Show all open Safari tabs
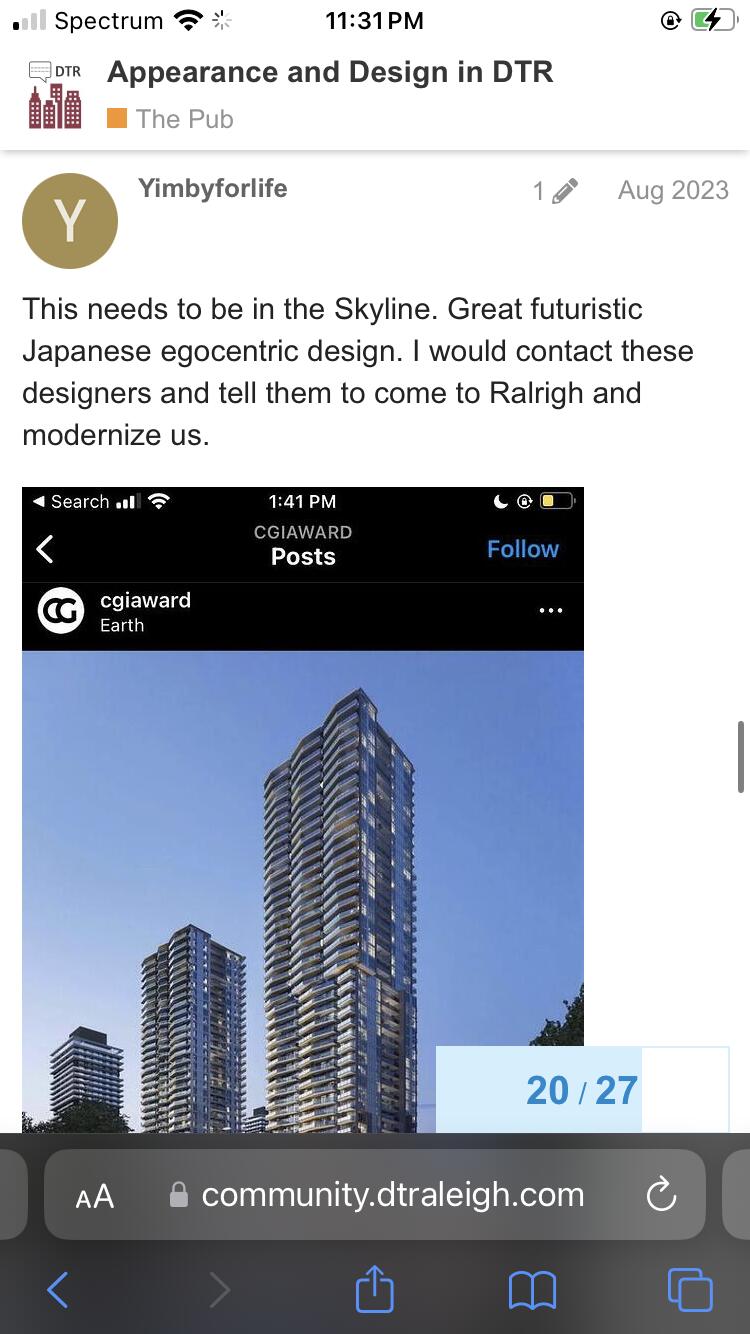Viewport: 750px width, 1334px height. point(690,1290)
